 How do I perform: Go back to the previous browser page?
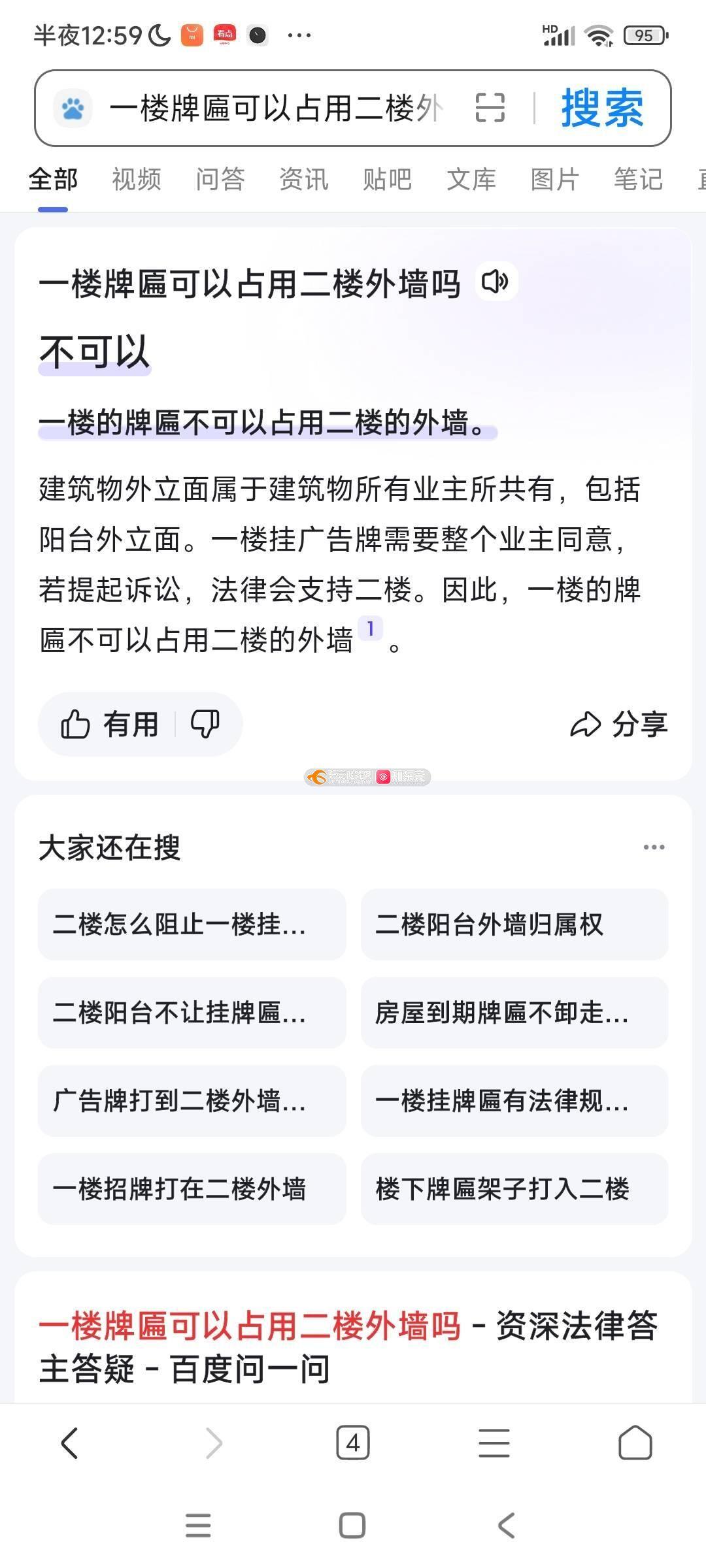[69, 1443]
